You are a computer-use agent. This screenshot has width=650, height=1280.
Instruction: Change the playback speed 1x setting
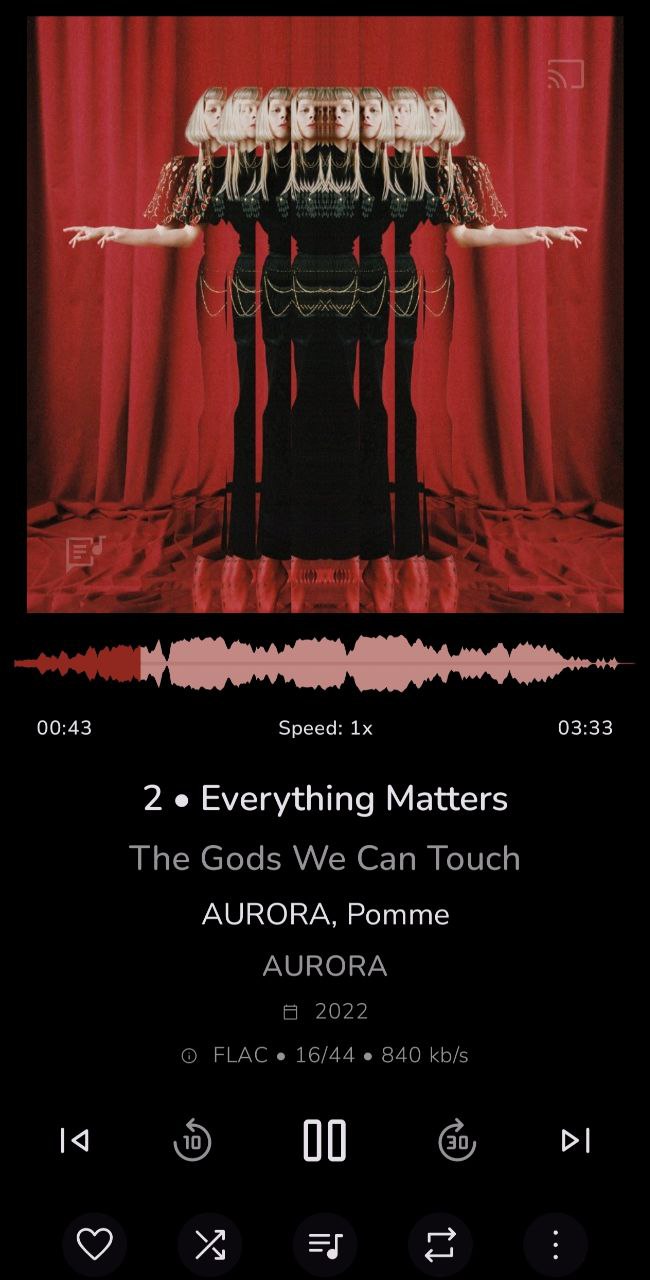[325, 728]
